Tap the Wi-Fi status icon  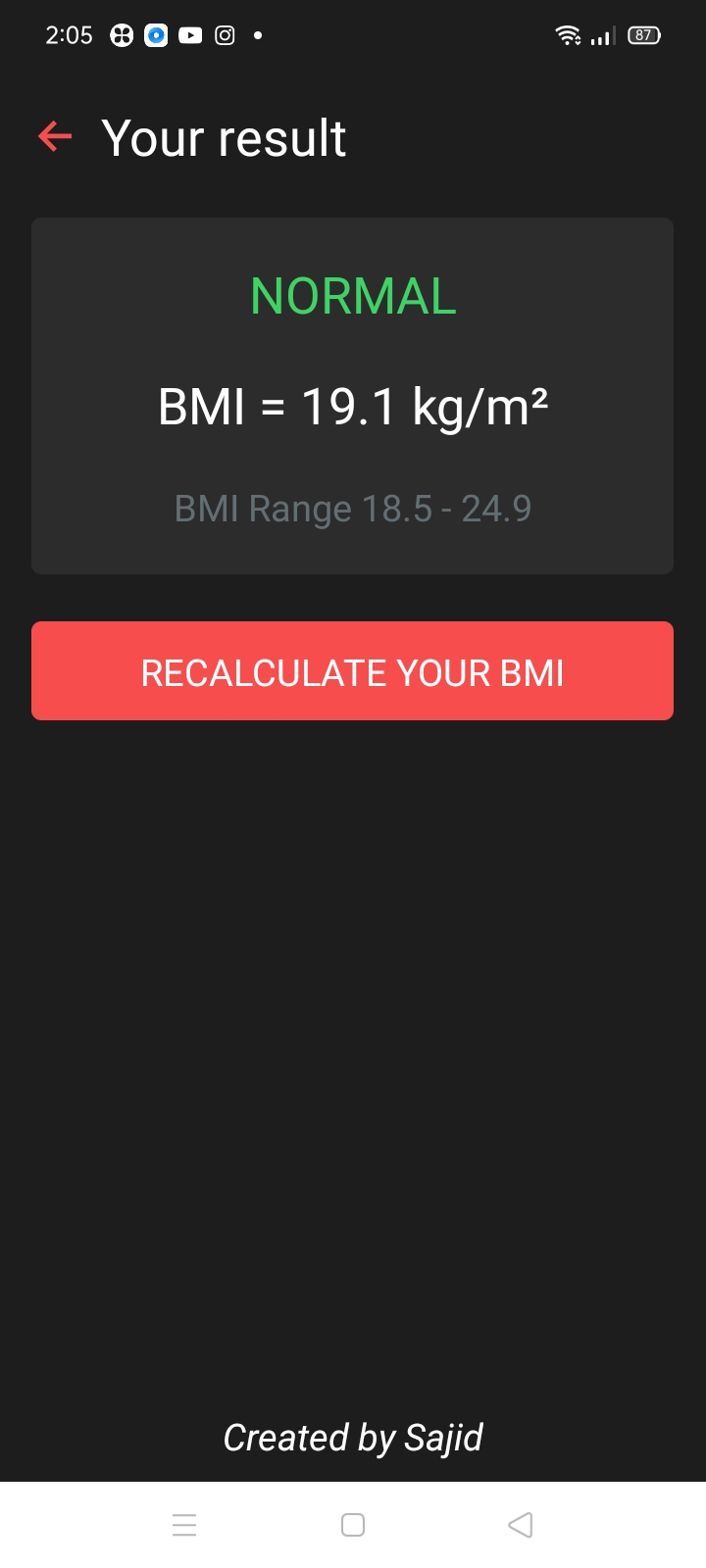(x=569, y=35)
